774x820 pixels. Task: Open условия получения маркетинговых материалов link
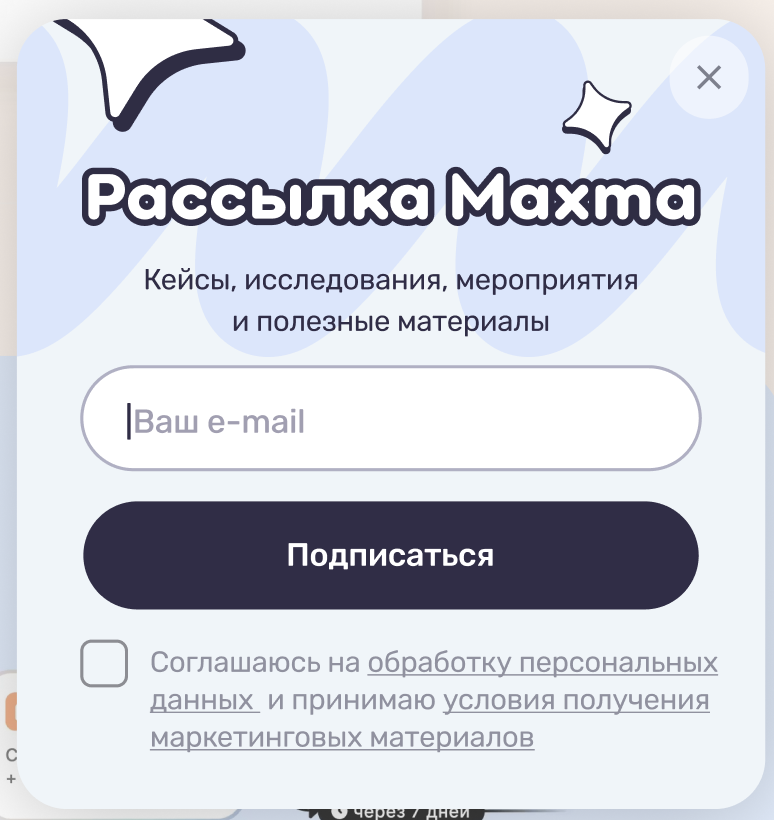[x=576, y=701]
